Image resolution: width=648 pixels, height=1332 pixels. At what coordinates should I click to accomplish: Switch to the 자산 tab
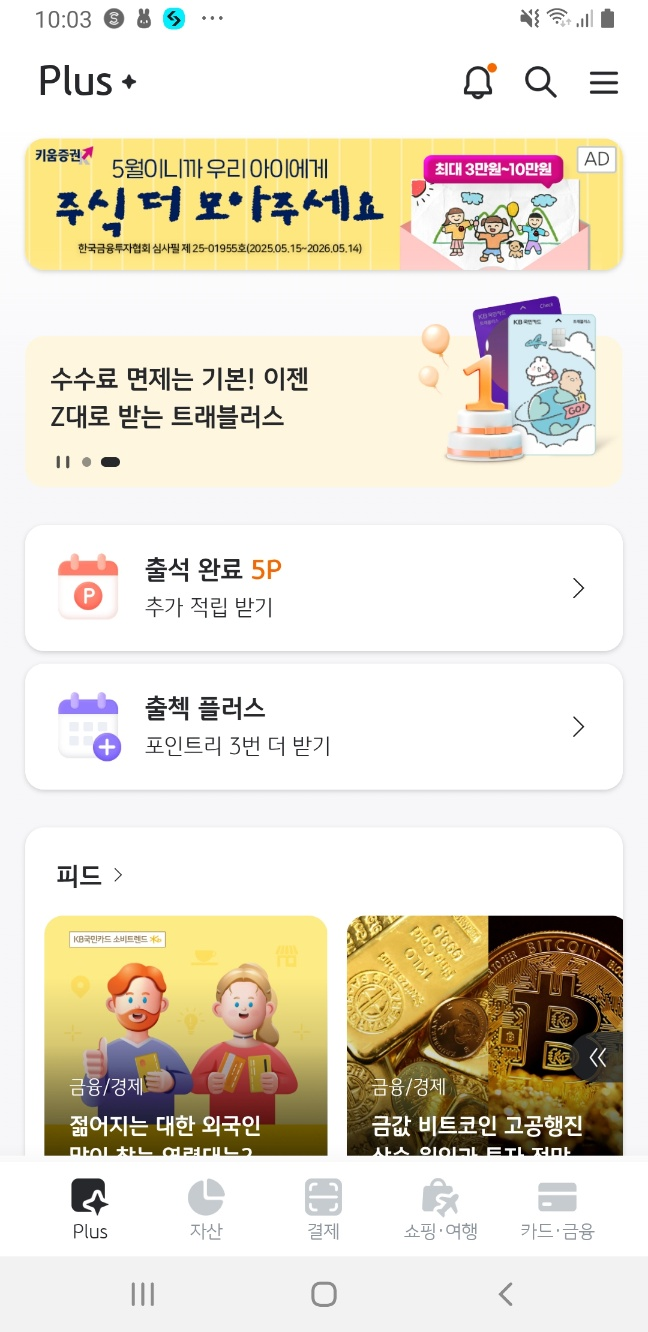coord(206,1209)
